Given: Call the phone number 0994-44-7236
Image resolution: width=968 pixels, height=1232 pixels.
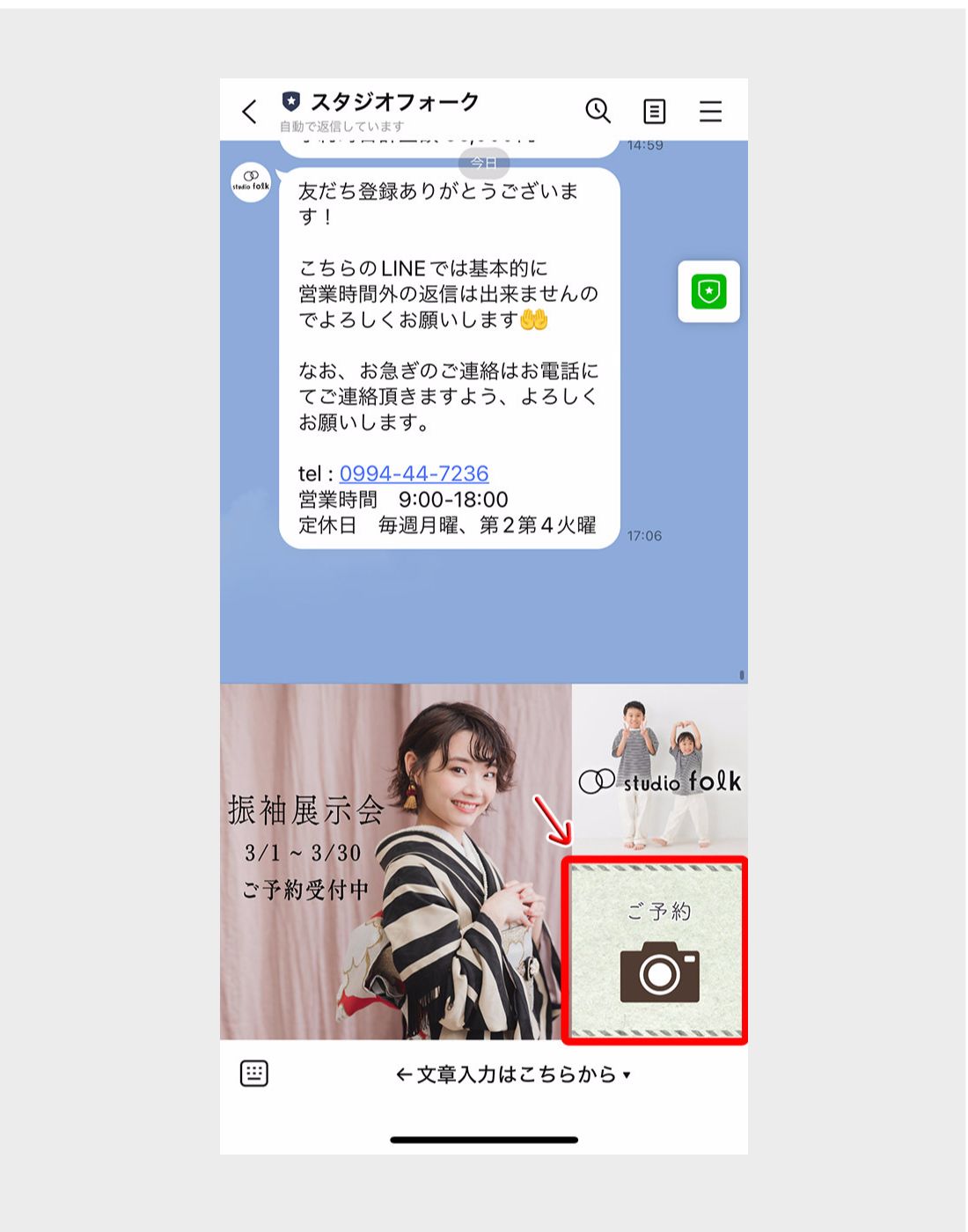Looking at the screenshot, I should pos(414,473).
